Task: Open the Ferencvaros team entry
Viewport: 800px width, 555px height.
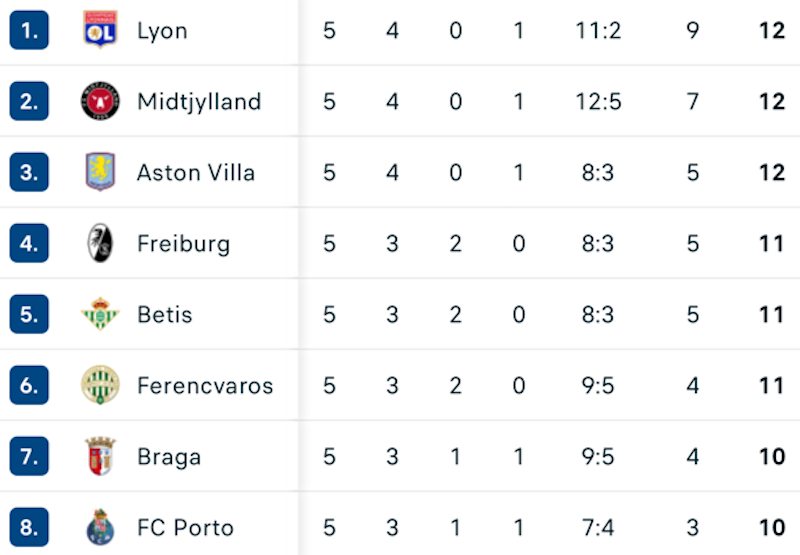Action: 204,386
